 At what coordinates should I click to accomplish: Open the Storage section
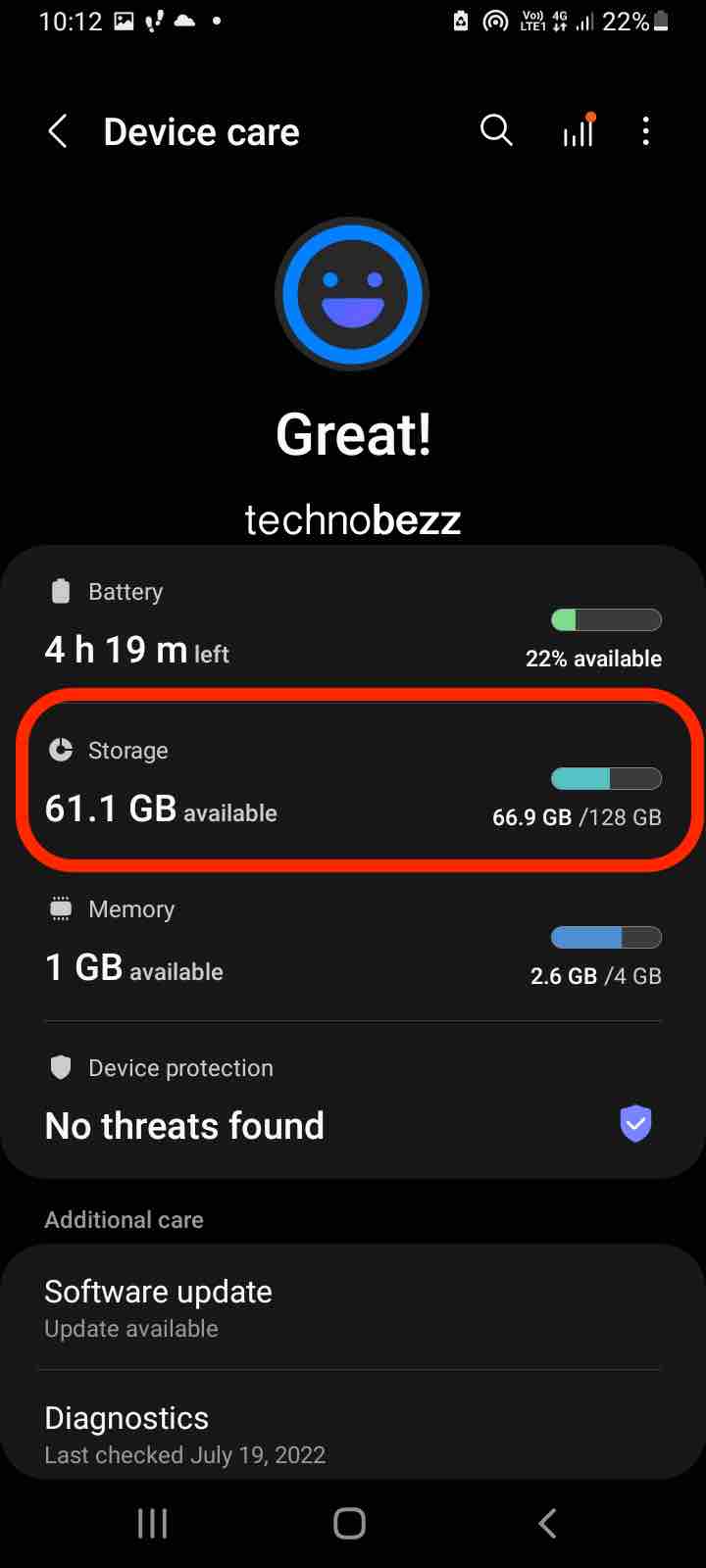353,782
